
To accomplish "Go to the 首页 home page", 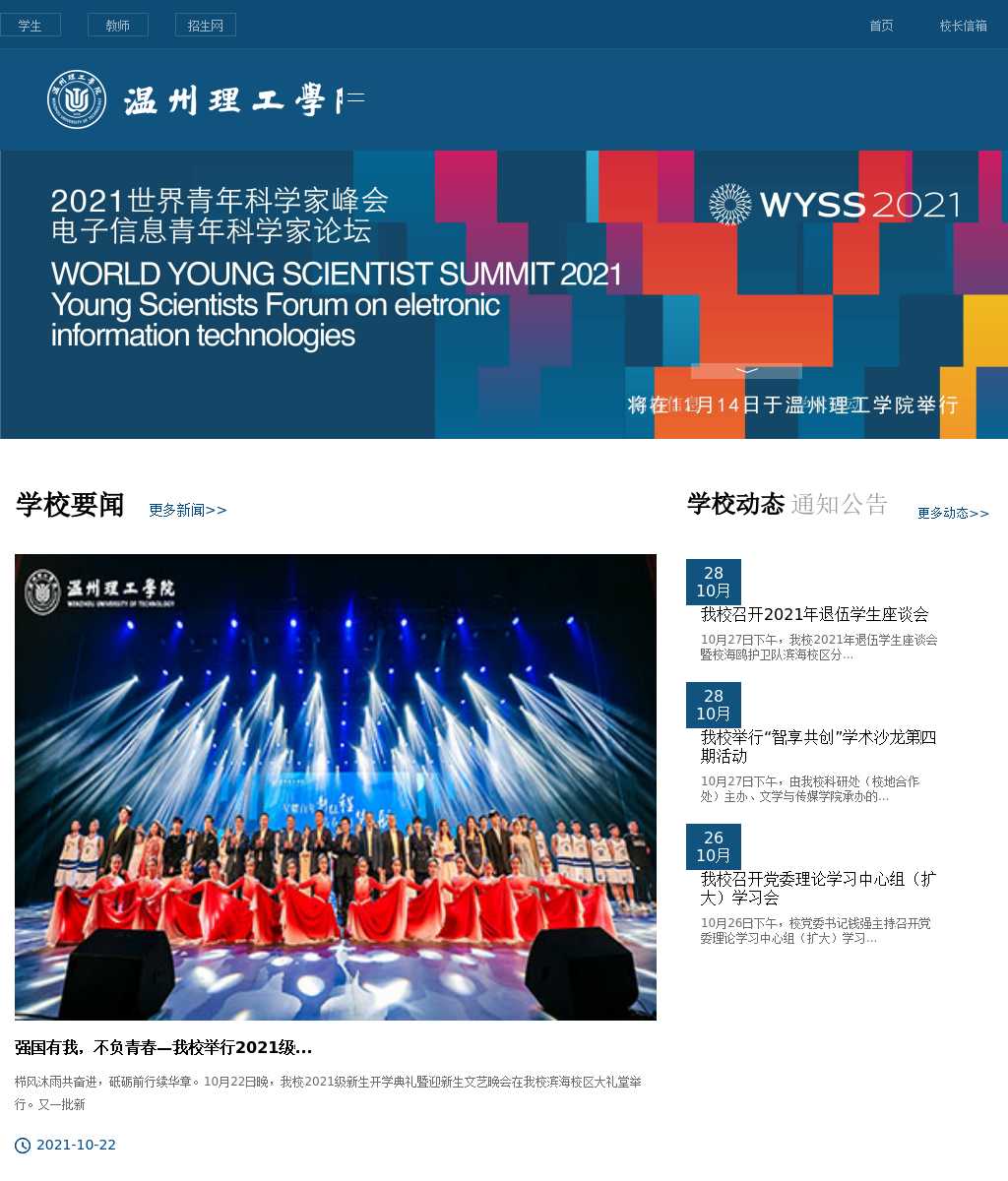I will (881, 26).
